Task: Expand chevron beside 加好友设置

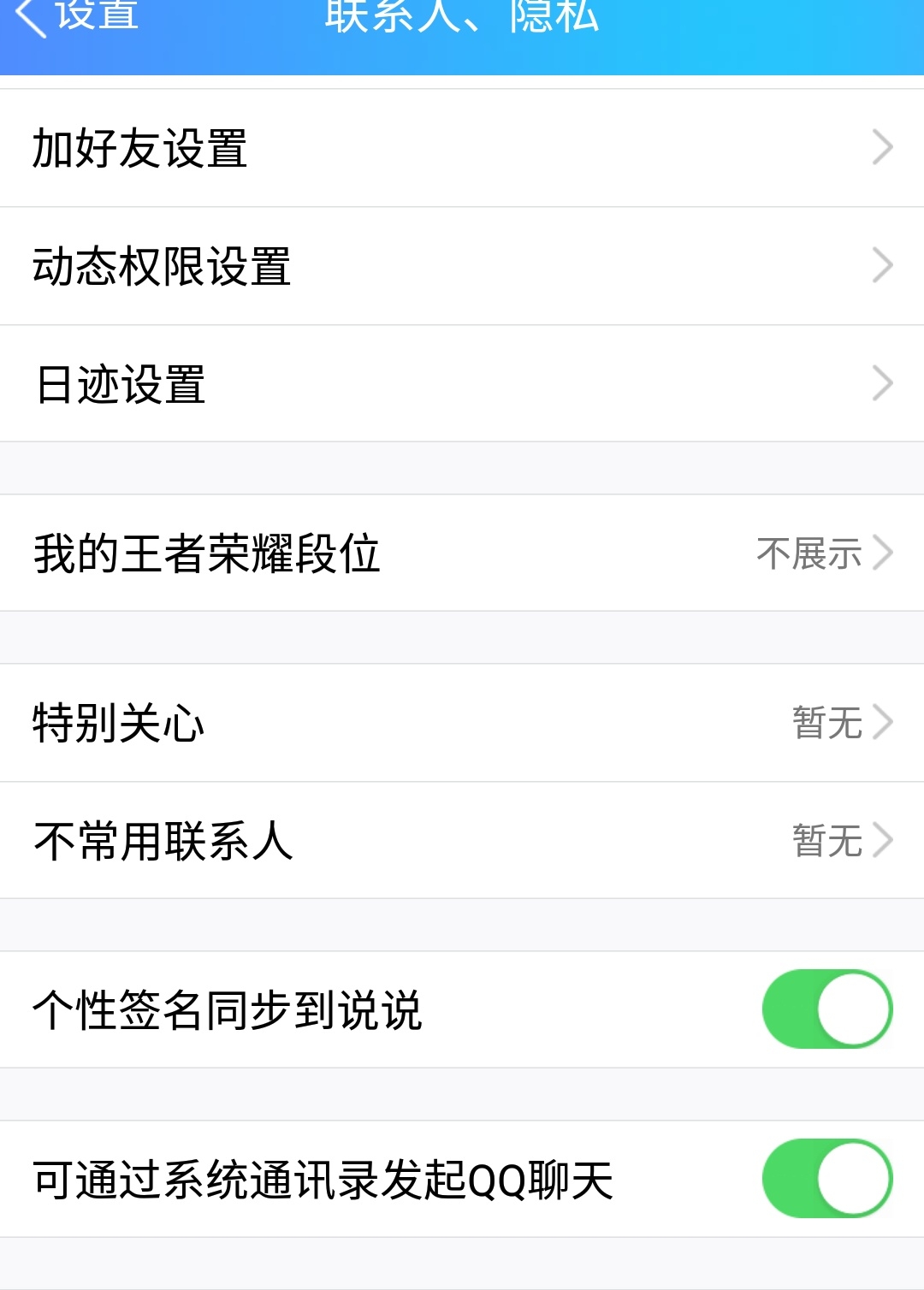Action: click(884, 147)
